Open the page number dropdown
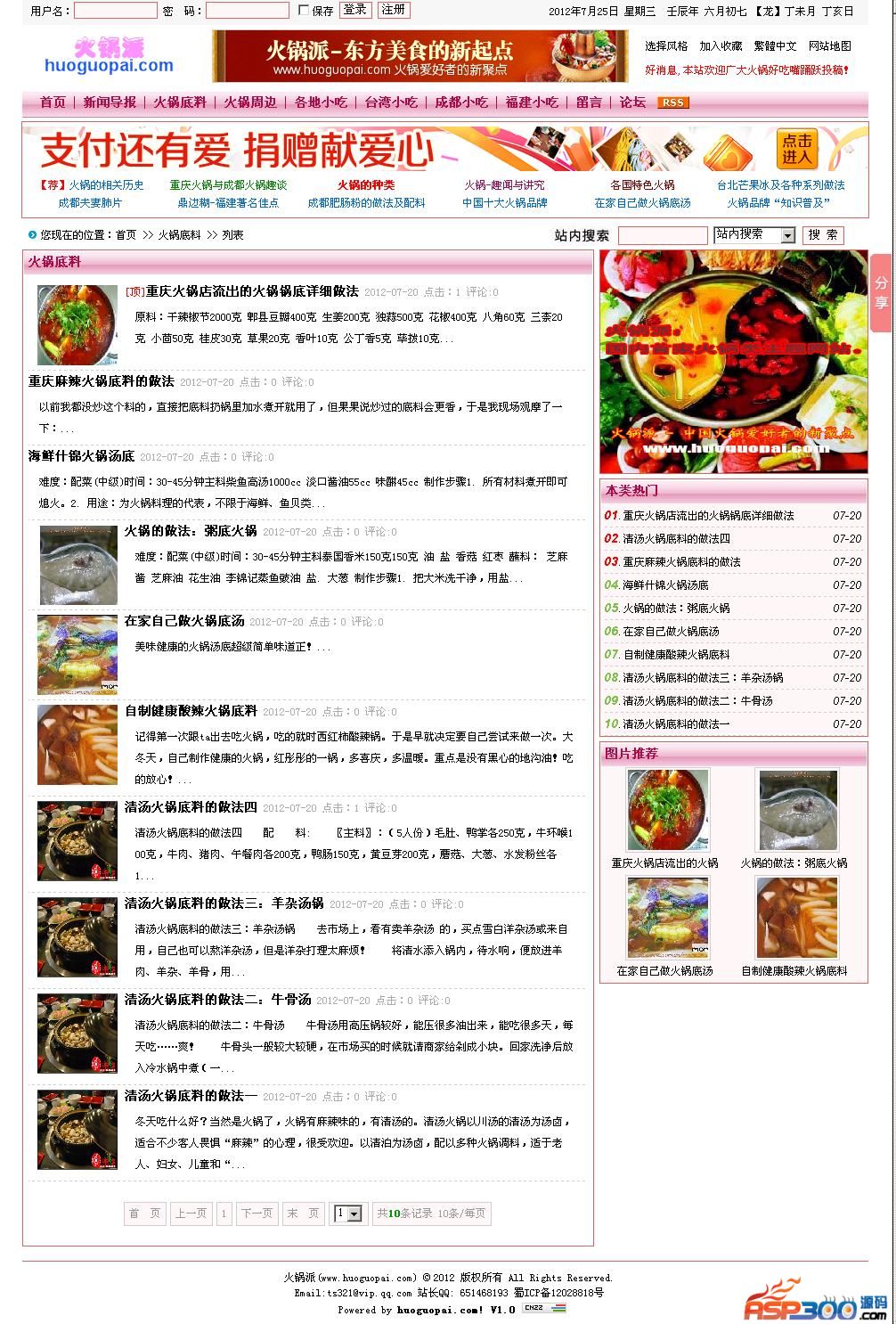 coord(348,1214)
